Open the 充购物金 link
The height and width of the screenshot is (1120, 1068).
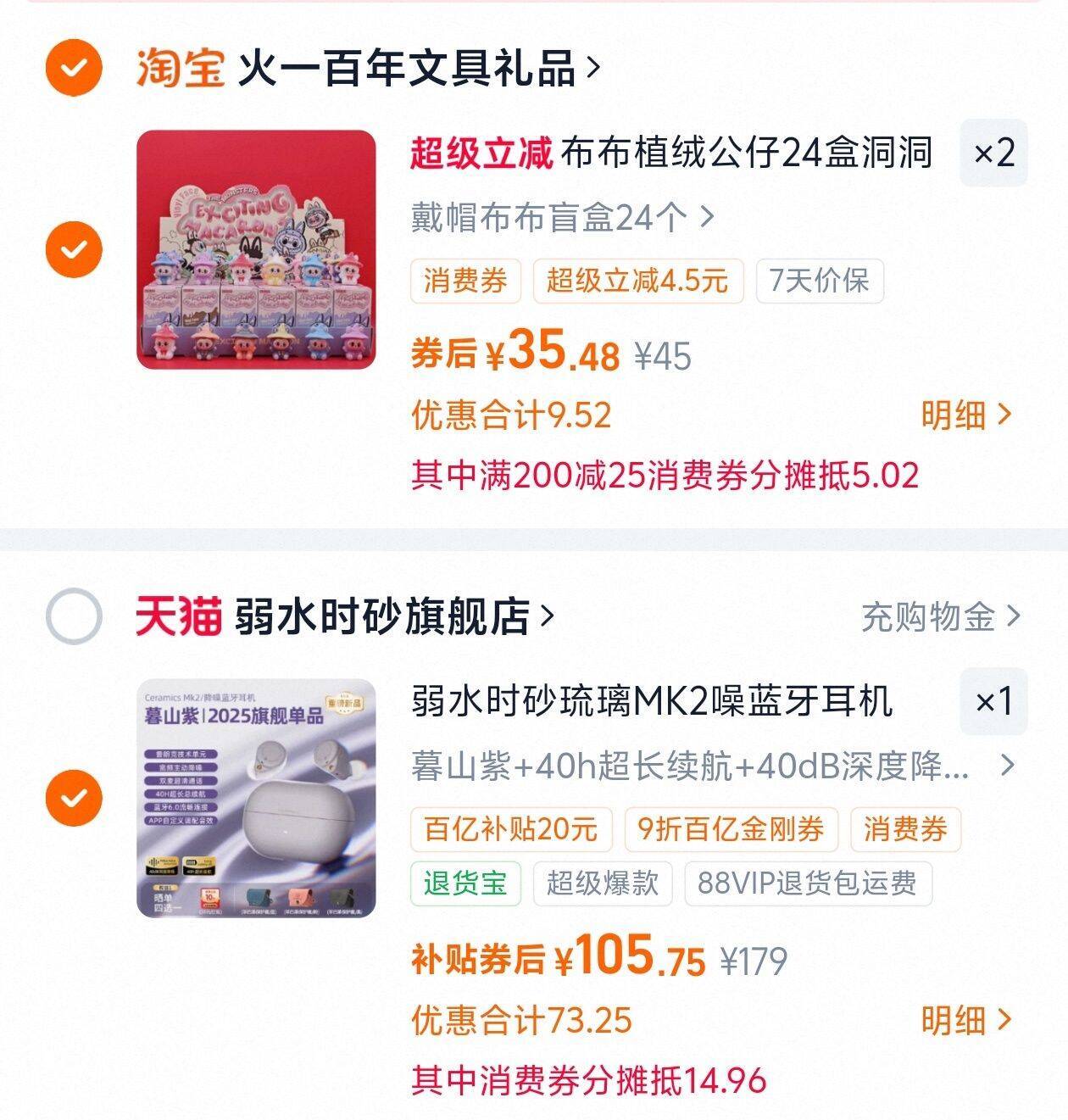pos(940,616)
